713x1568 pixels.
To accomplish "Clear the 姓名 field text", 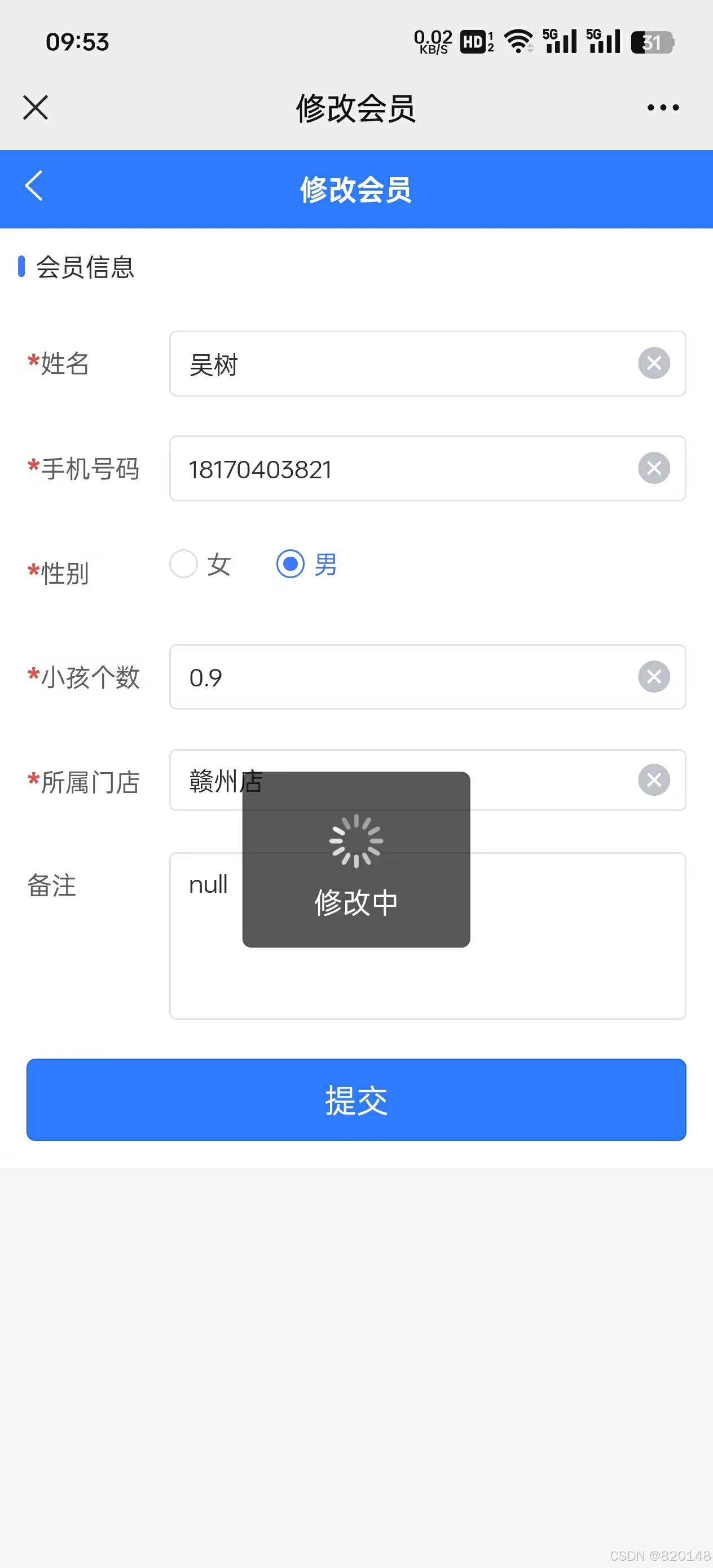I will pyautogui.click(x=654, y=363).
